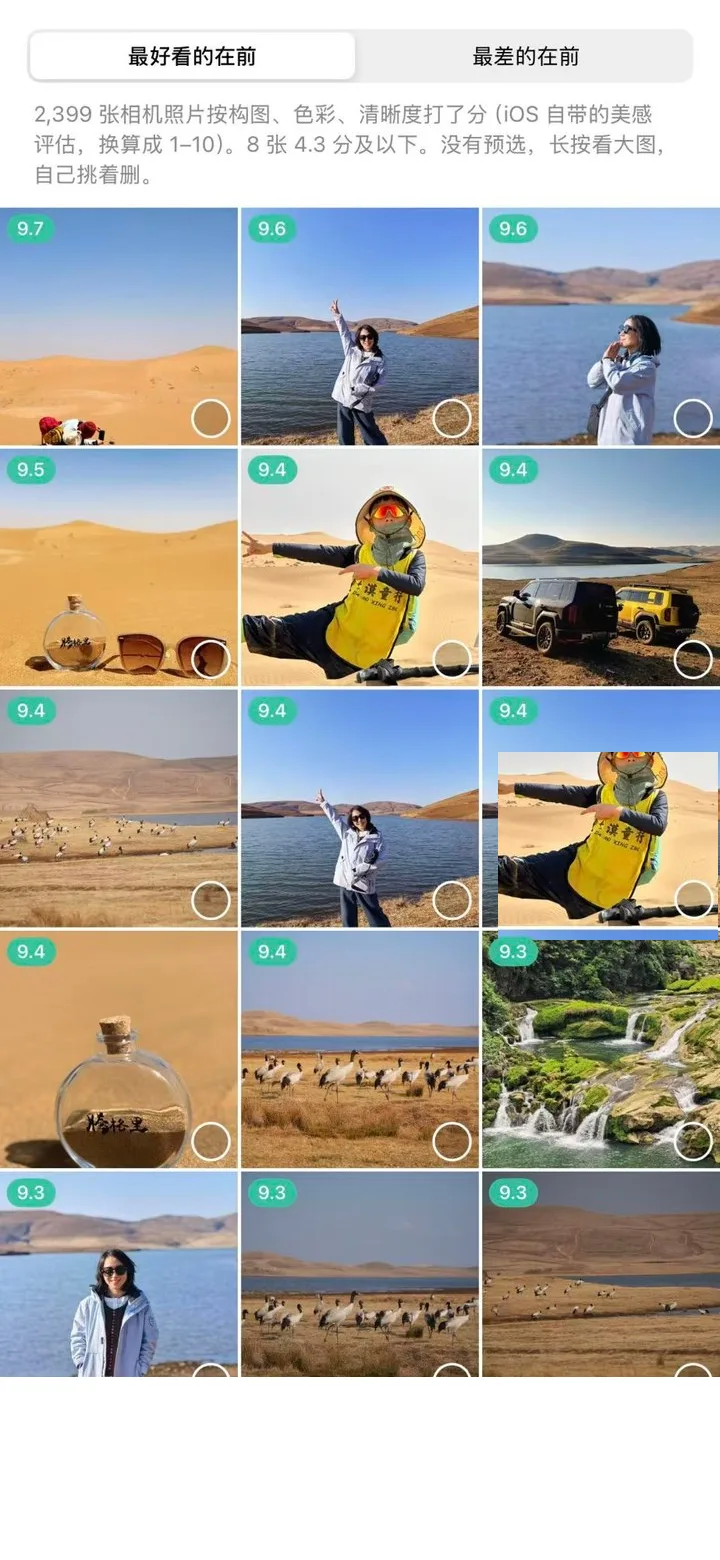Open the 9.3 waterfall photo
Image resolution: width=720 pixels, height=1560 pixels.
click(601, 1049)
